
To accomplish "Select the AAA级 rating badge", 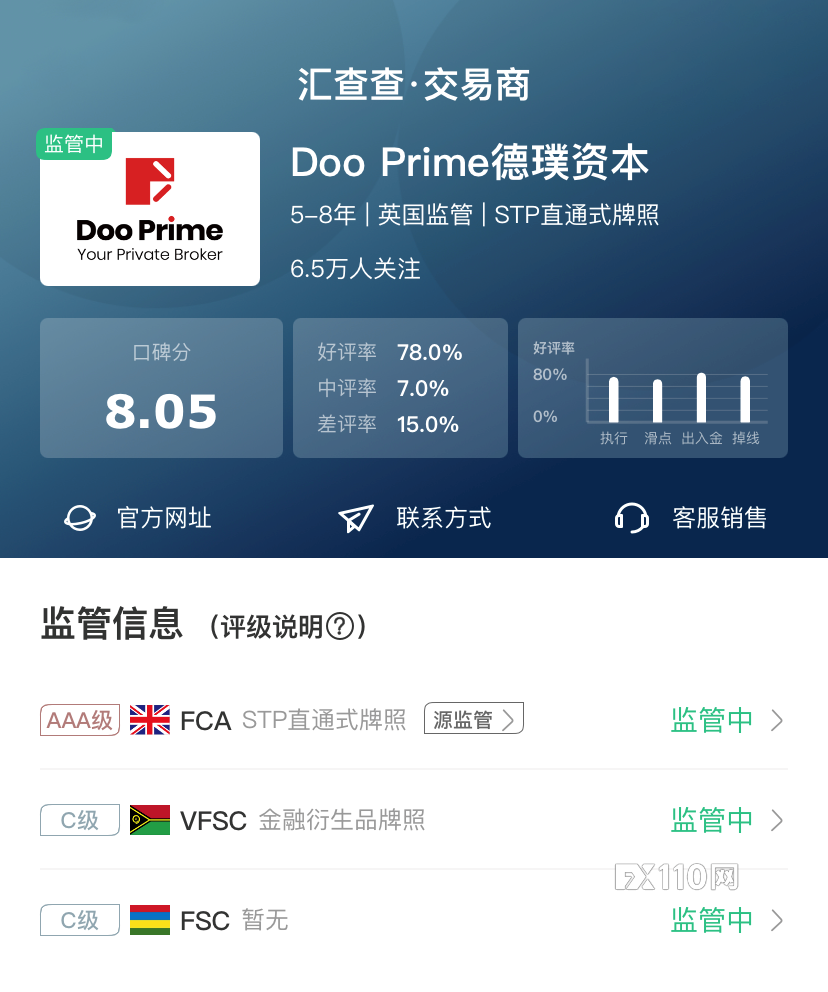I will coord(79,719).
